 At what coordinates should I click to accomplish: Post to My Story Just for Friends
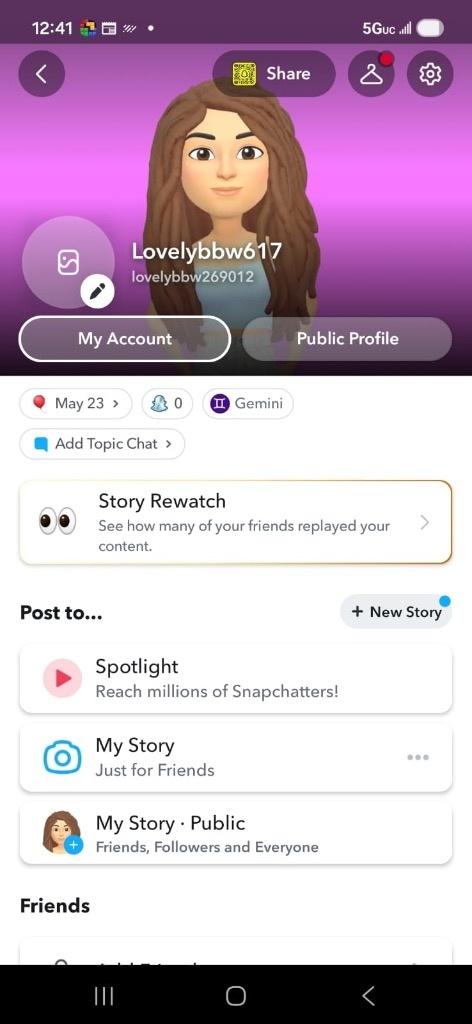(236, 758)
